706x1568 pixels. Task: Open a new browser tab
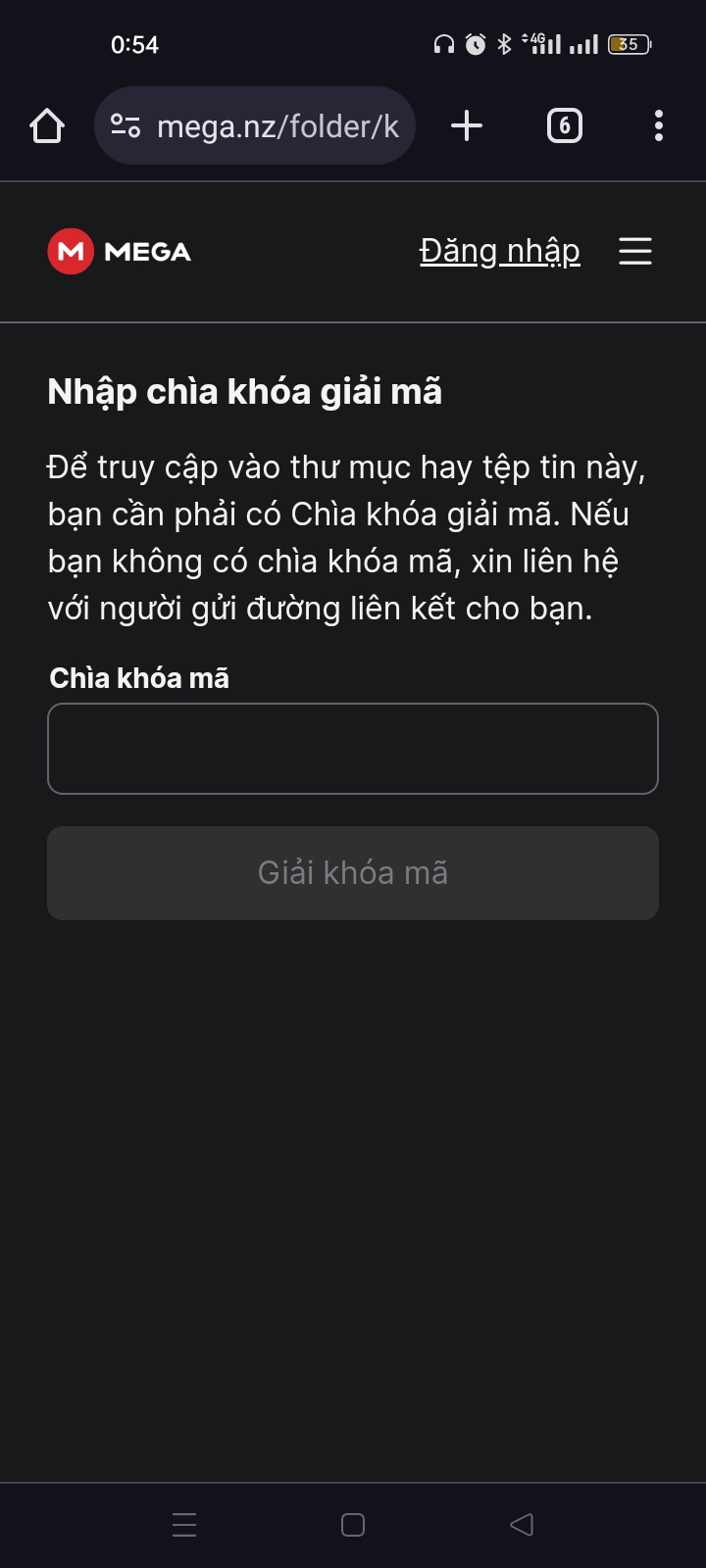[x=467, y=126]
